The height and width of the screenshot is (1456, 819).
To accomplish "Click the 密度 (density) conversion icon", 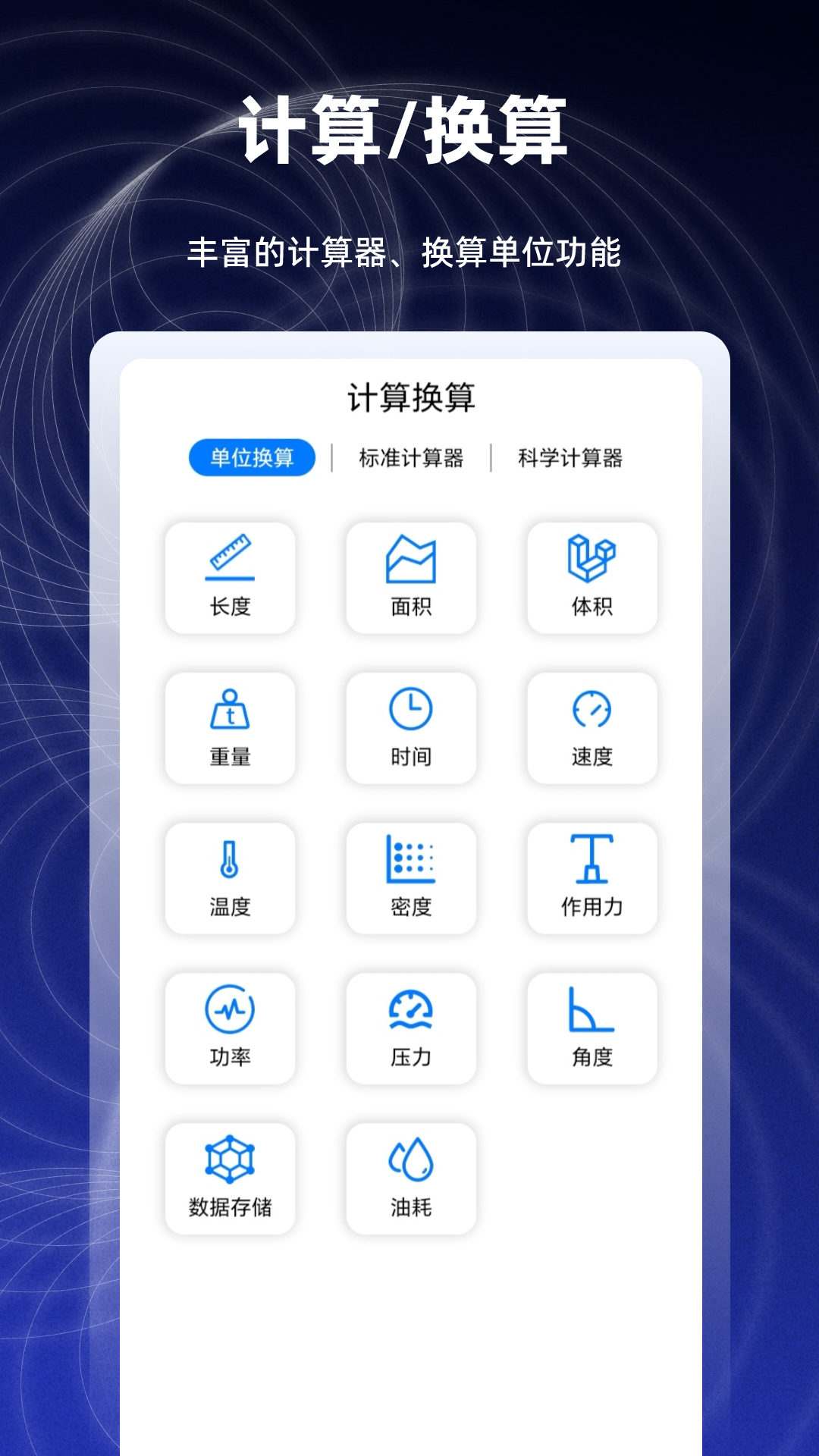I will point(410,878).
